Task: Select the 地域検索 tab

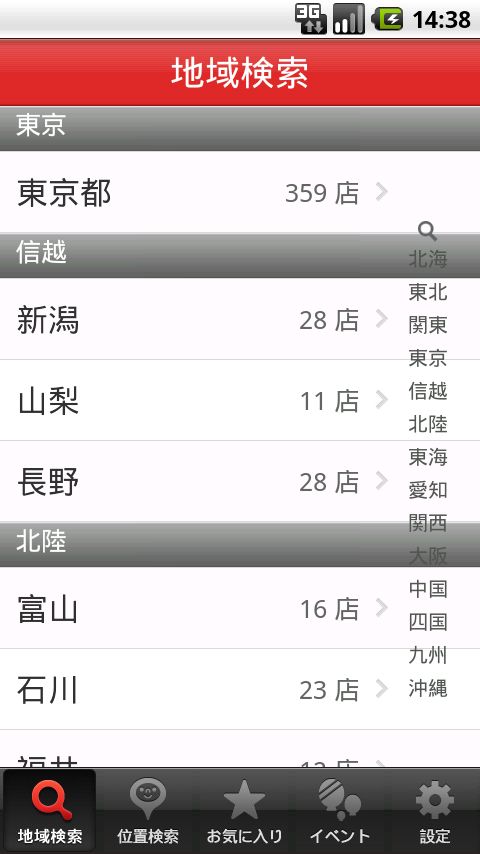Action: [50, 811]
